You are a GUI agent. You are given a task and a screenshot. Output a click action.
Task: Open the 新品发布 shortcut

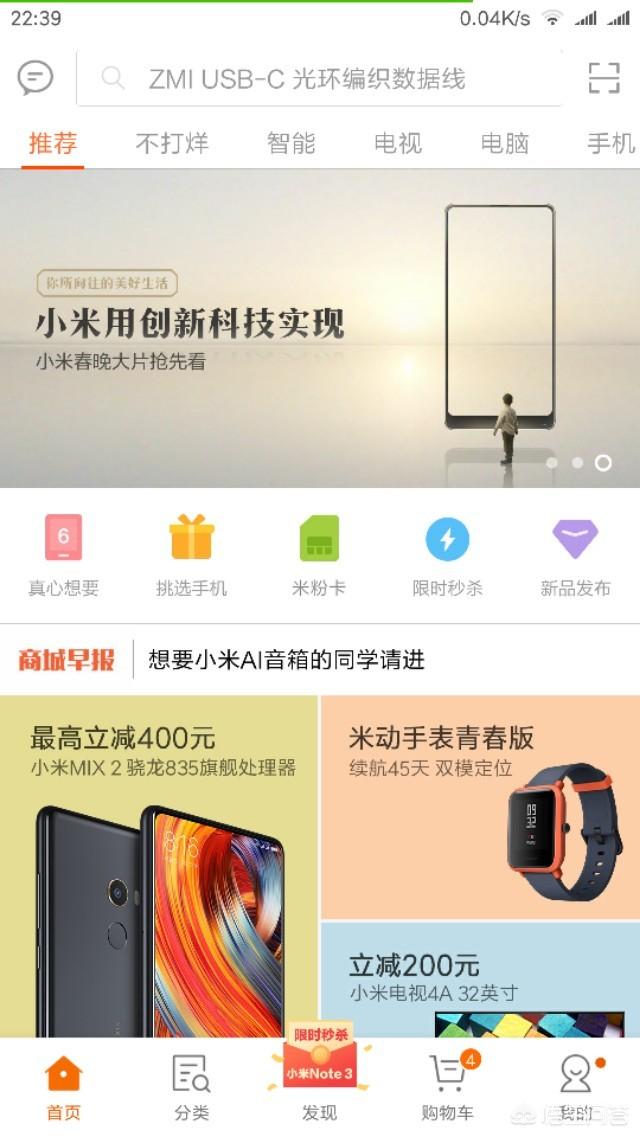coord(575,556)
